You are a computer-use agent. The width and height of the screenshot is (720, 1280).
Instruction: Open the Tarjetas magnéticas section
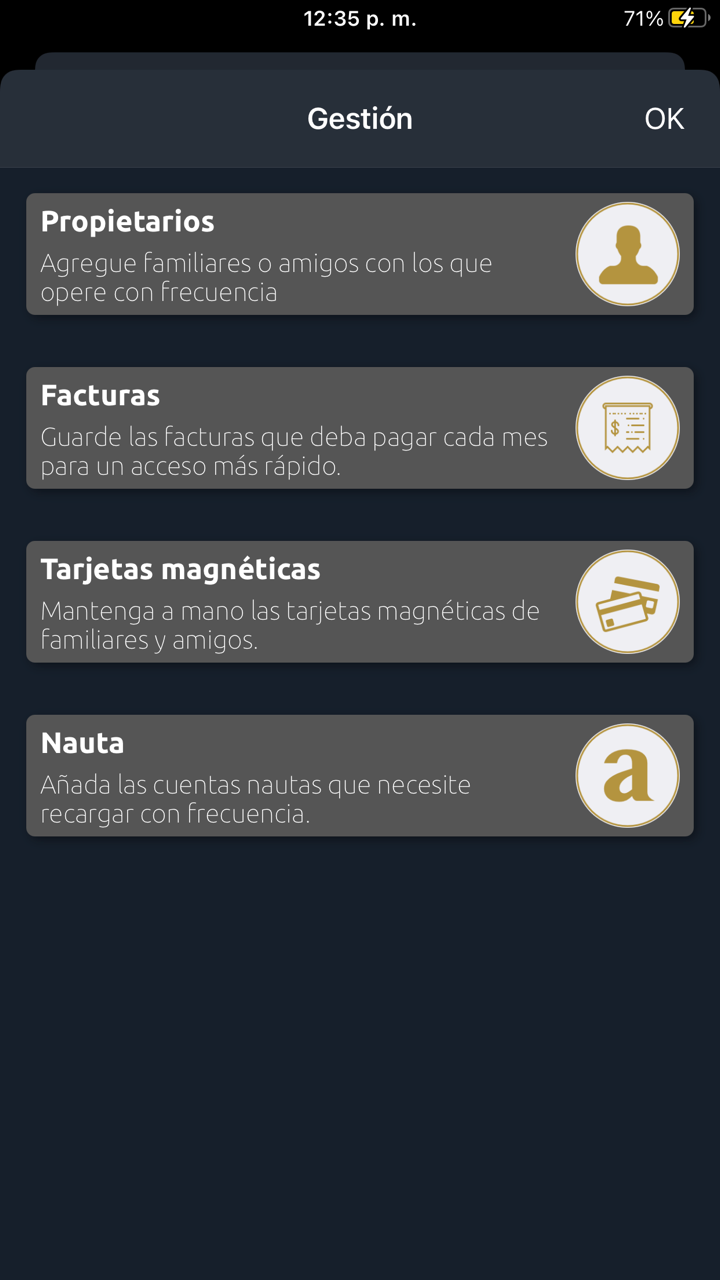[300, 601]
